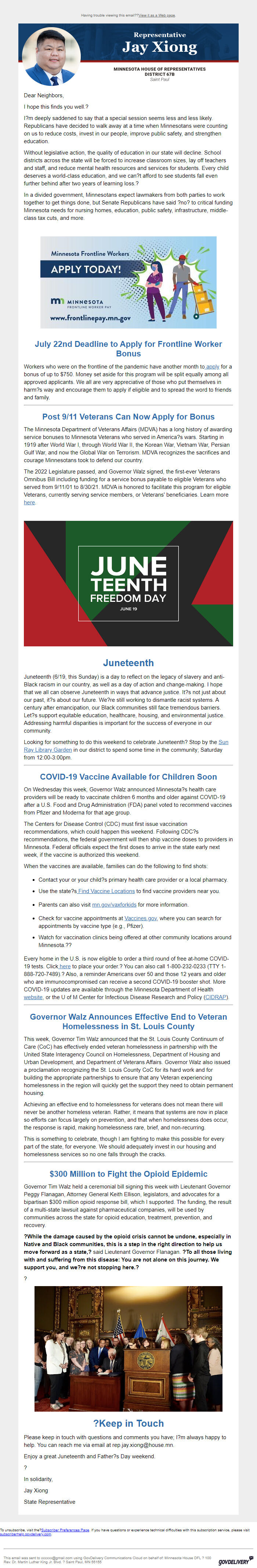Follow the apply link for the frontline worker bonus

[x=213, y=366]
